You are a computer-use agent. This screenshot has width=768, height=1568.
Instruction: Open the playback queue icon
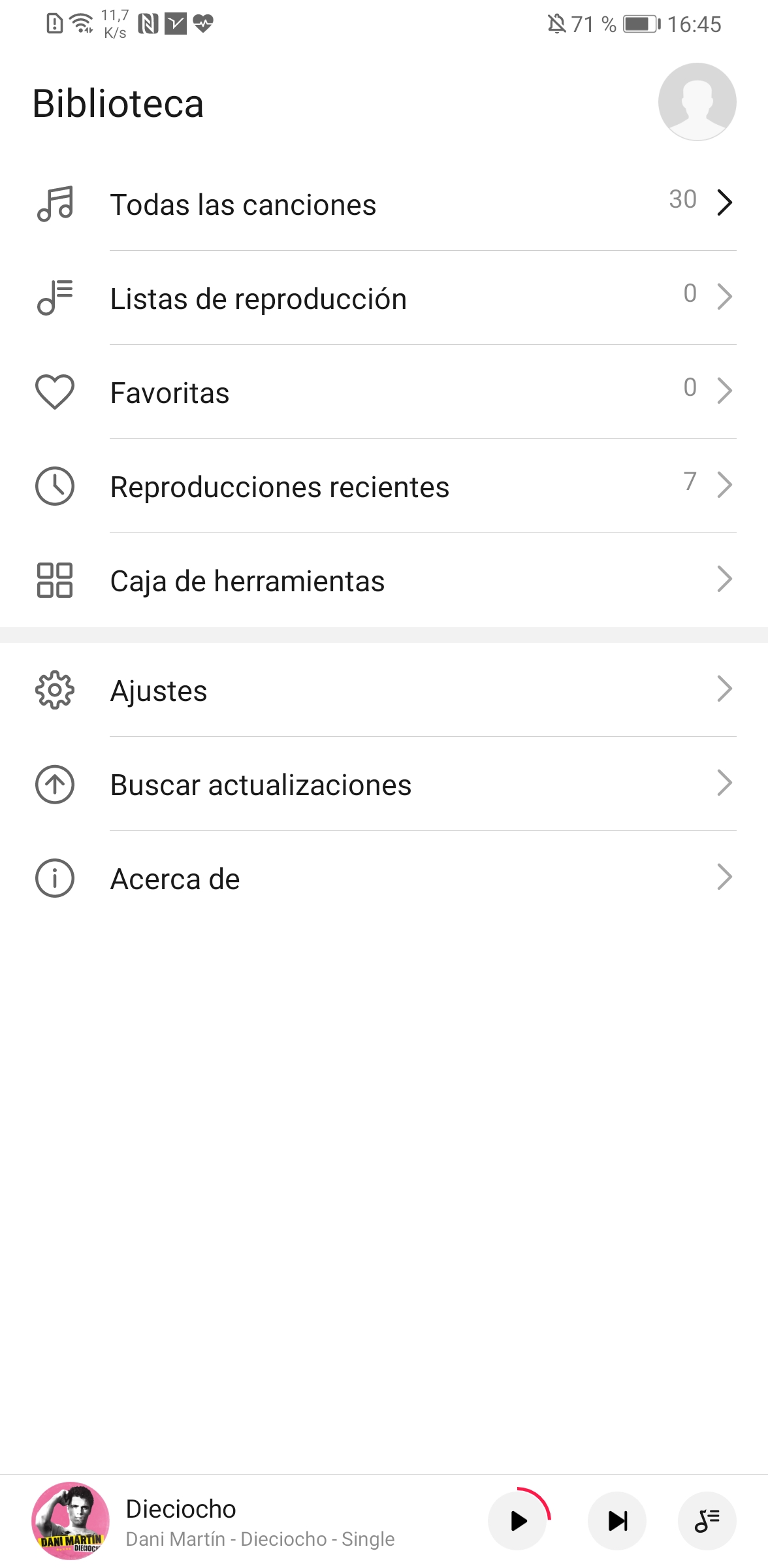(x=707, y=1521)
